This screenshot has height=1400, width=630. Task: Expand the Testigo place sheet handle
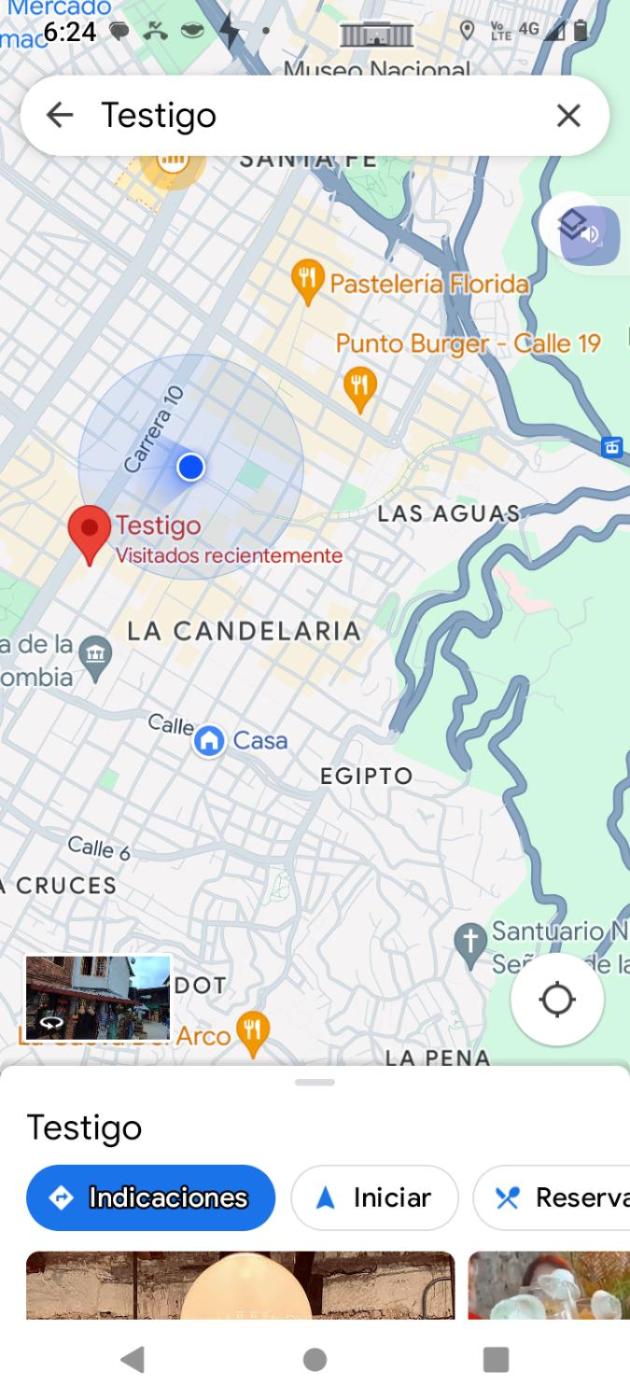pyautogui.click(x=315, y=1082)
